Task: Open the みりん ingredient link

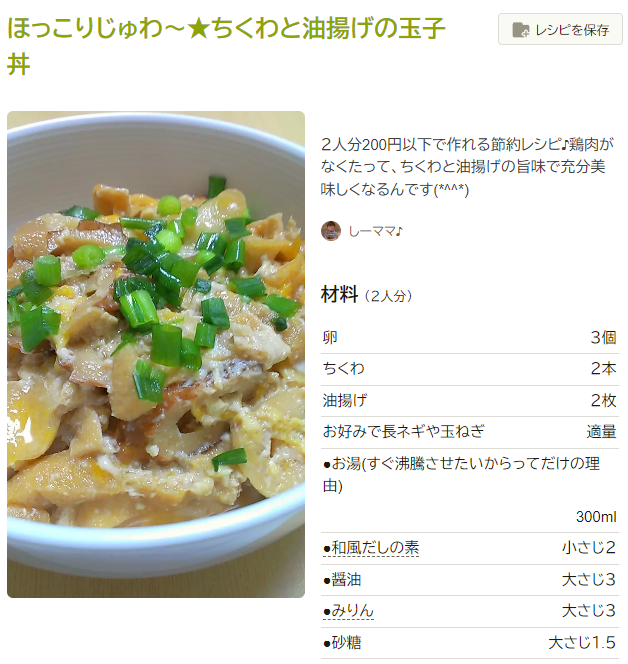Action: click(352, 611)
